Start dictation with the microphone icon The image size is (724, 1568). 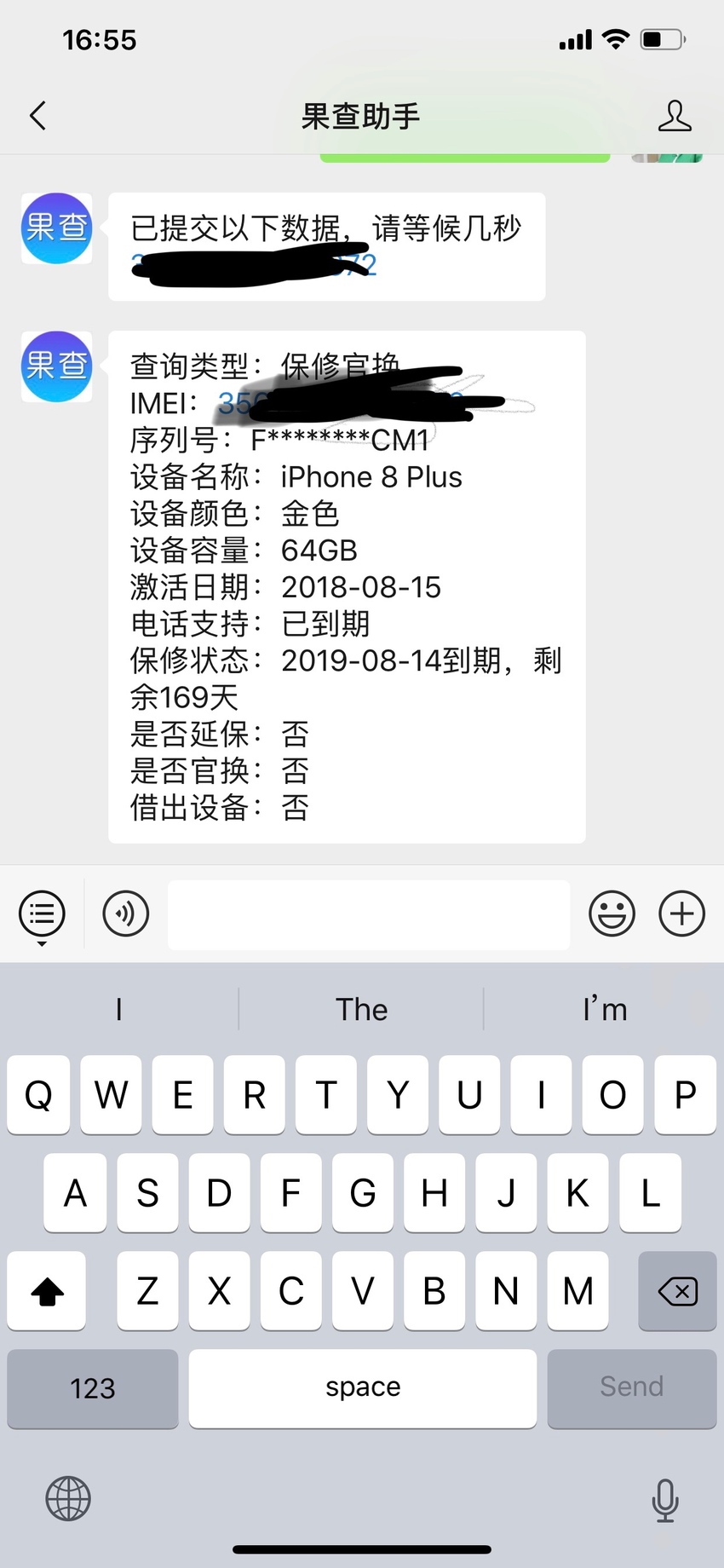tap(665, 1500)
